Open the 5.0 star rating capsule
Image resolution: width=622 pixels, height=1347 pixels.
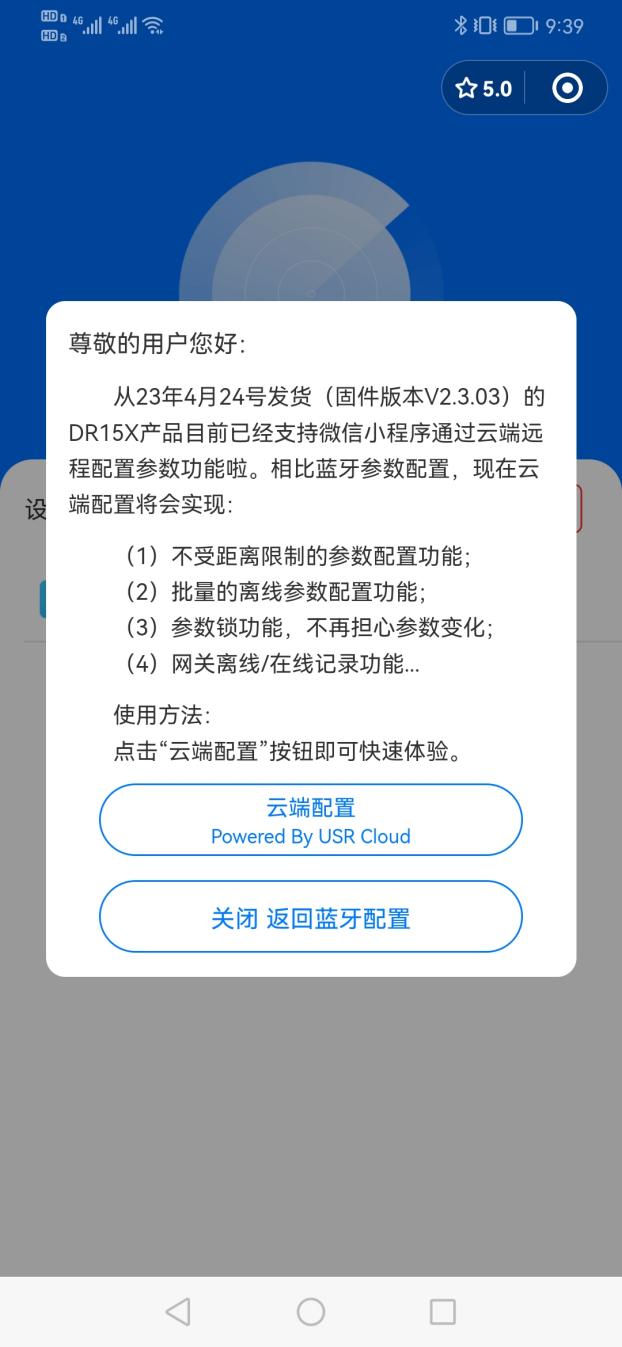pyautogui.click(x=484, y=89)
